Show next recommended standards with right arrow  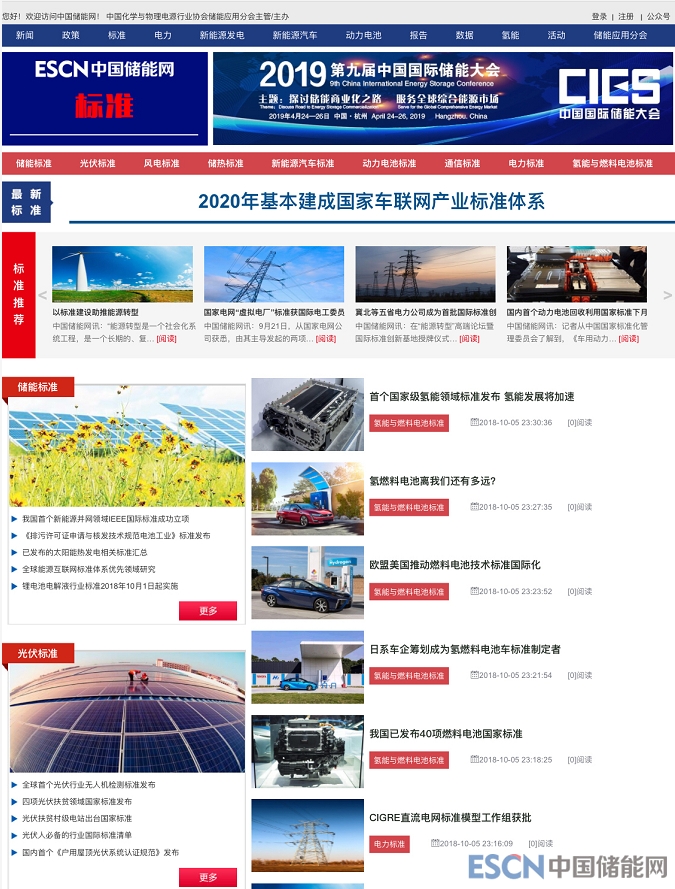tap(667, 295)
